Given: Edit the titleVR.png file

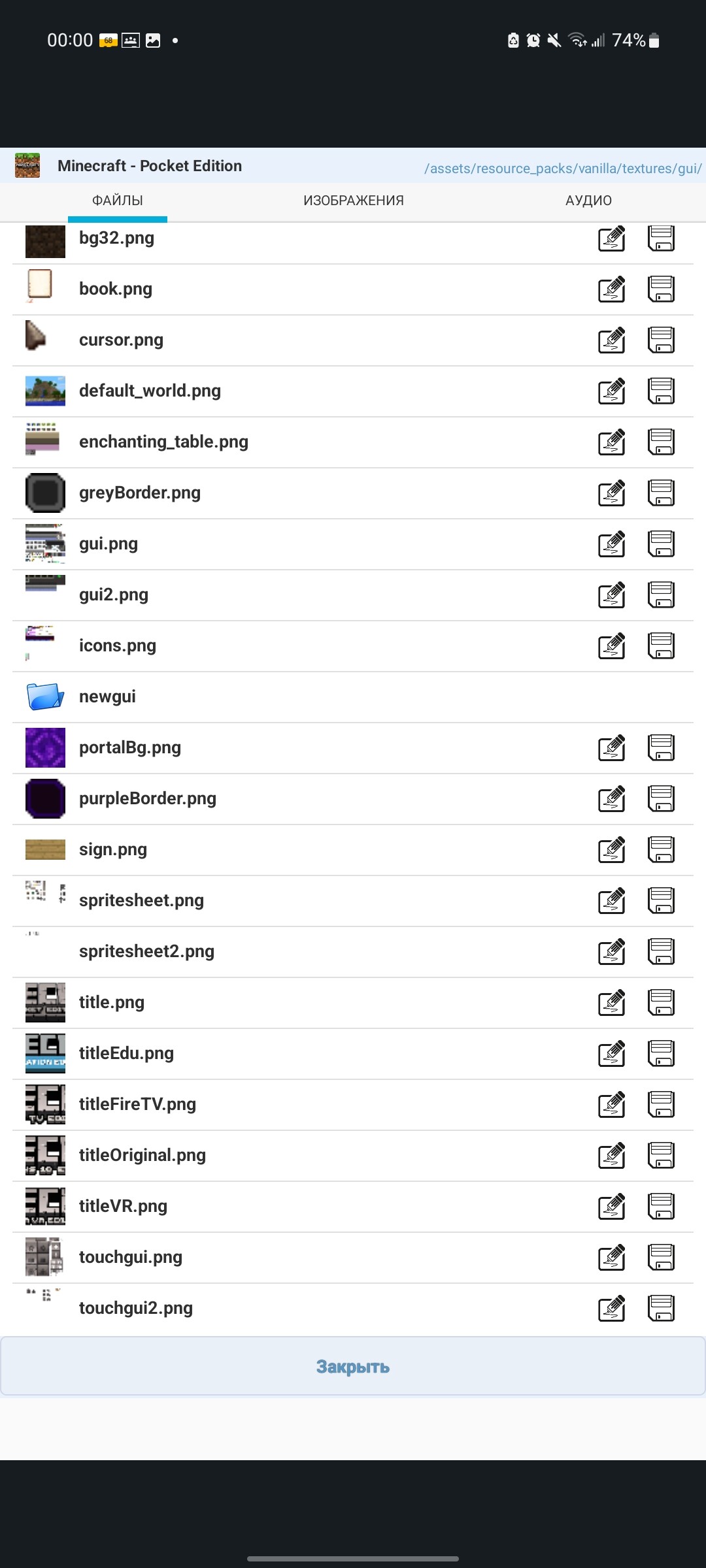Looking at the screenshot, I should click(612, 1206).
